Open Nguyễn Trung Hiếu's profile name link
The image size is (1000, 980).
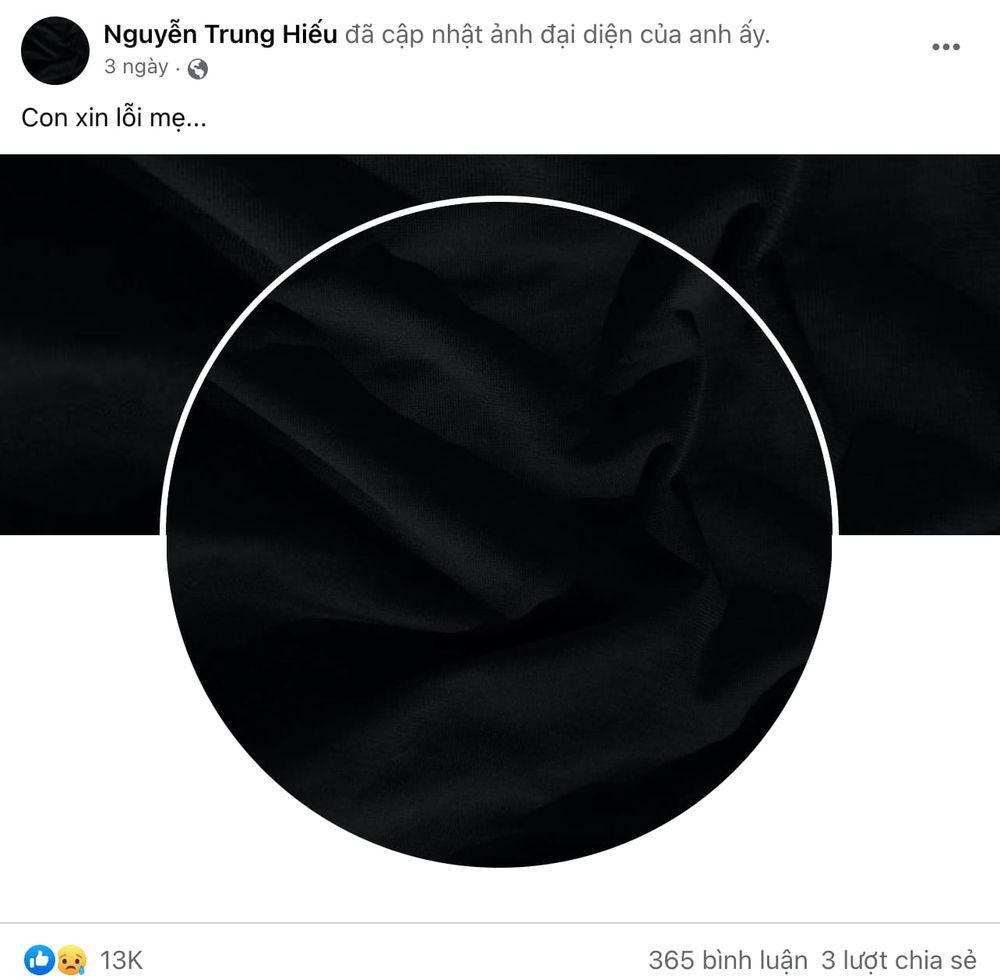(220, 35)
